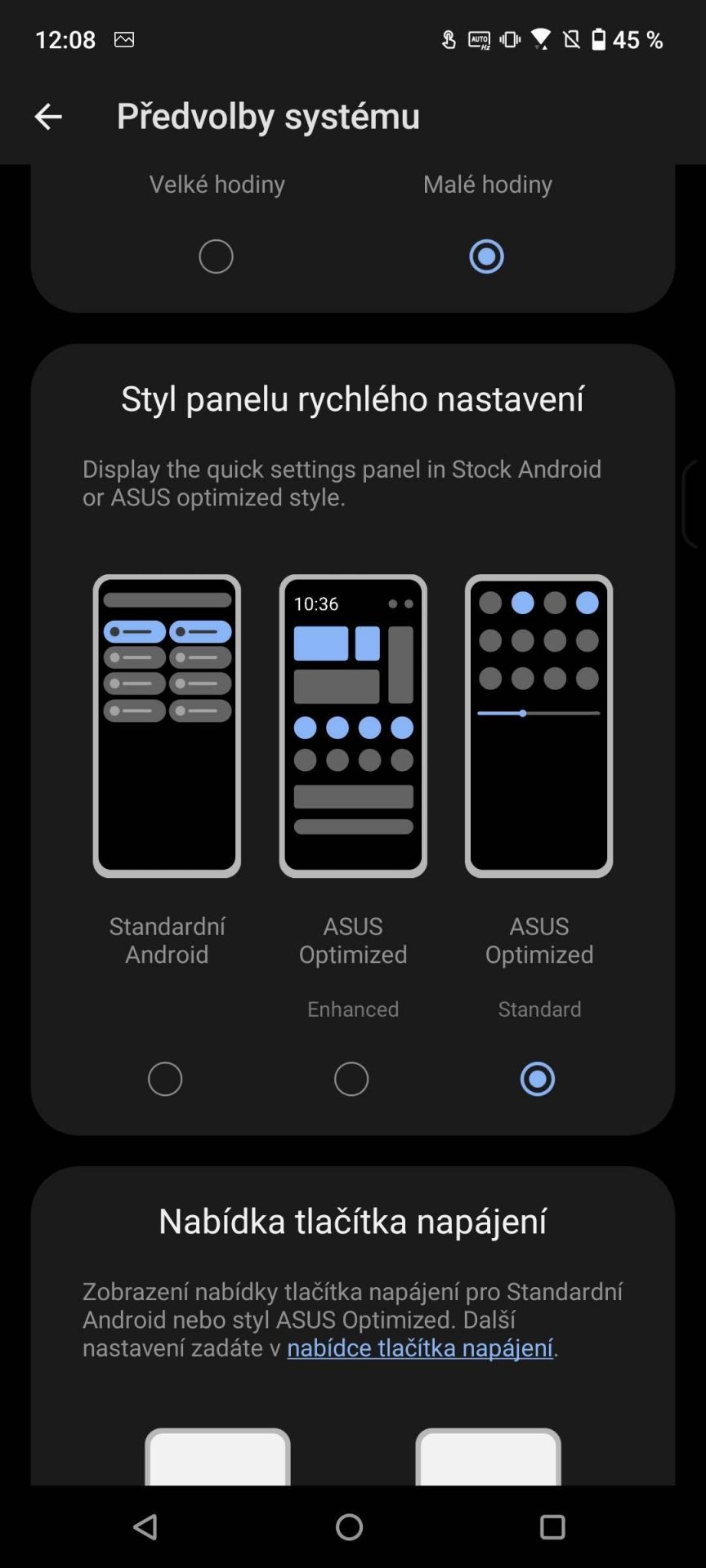
Task: Open the nabídce tlačítka napájení link
Action: point(420,1347)
